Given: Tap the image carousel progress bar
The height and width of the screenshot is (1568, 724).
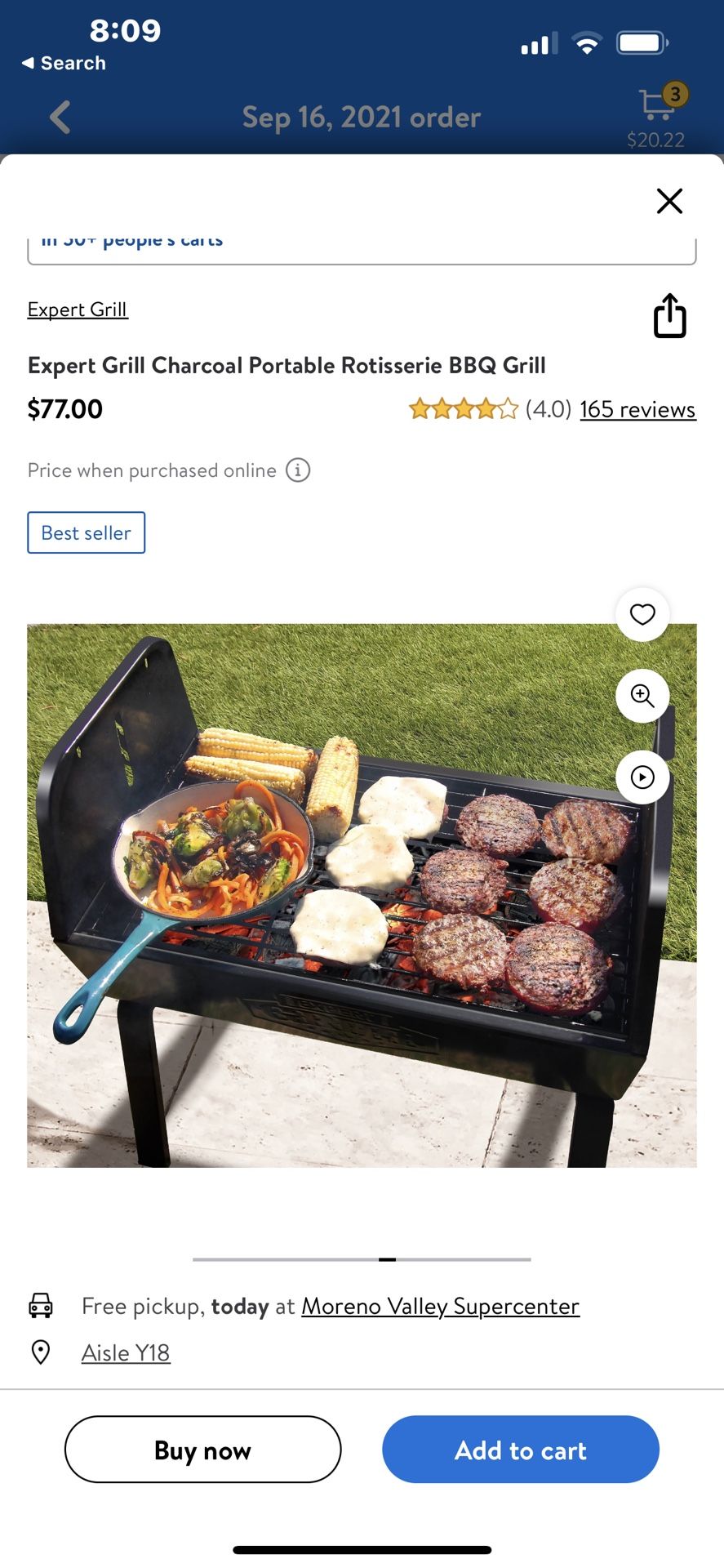Looking at the screenshot, I should [x=362, y=1259].
